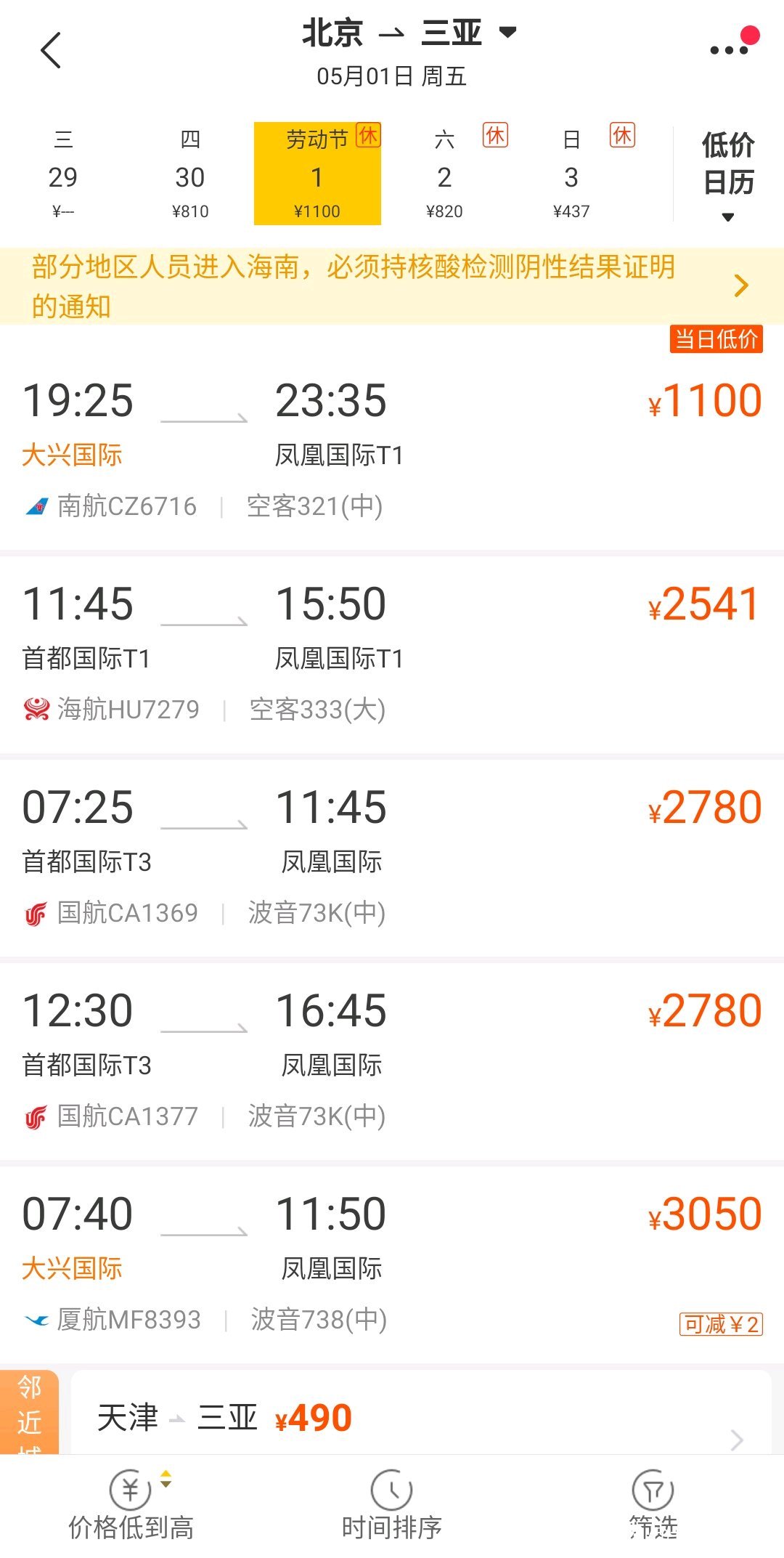The image size is (784, 1558).
Task: Select Wednesday the 29th
Action: tap(63, 174)
